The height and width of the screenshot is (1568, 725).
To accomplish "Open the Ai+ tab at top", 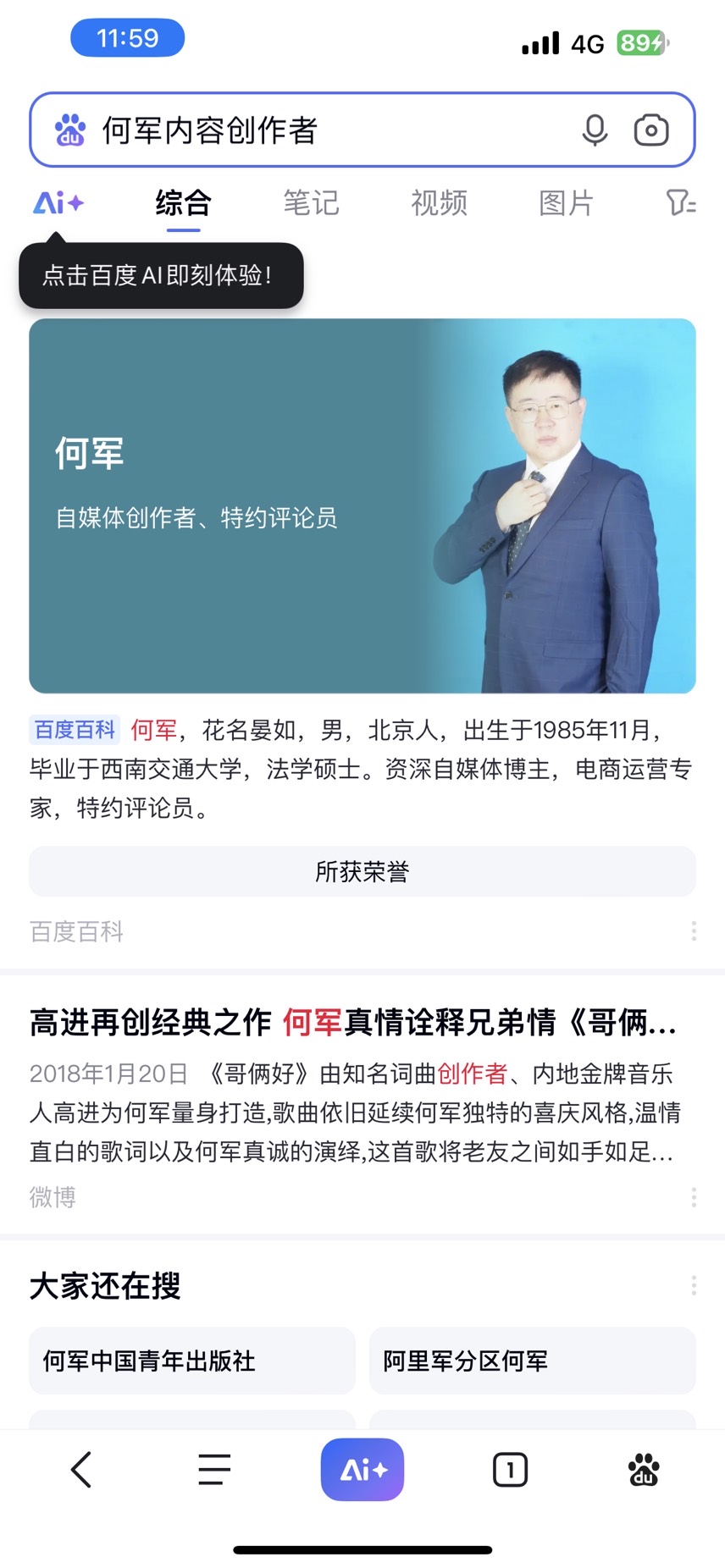I will point(58,203).
